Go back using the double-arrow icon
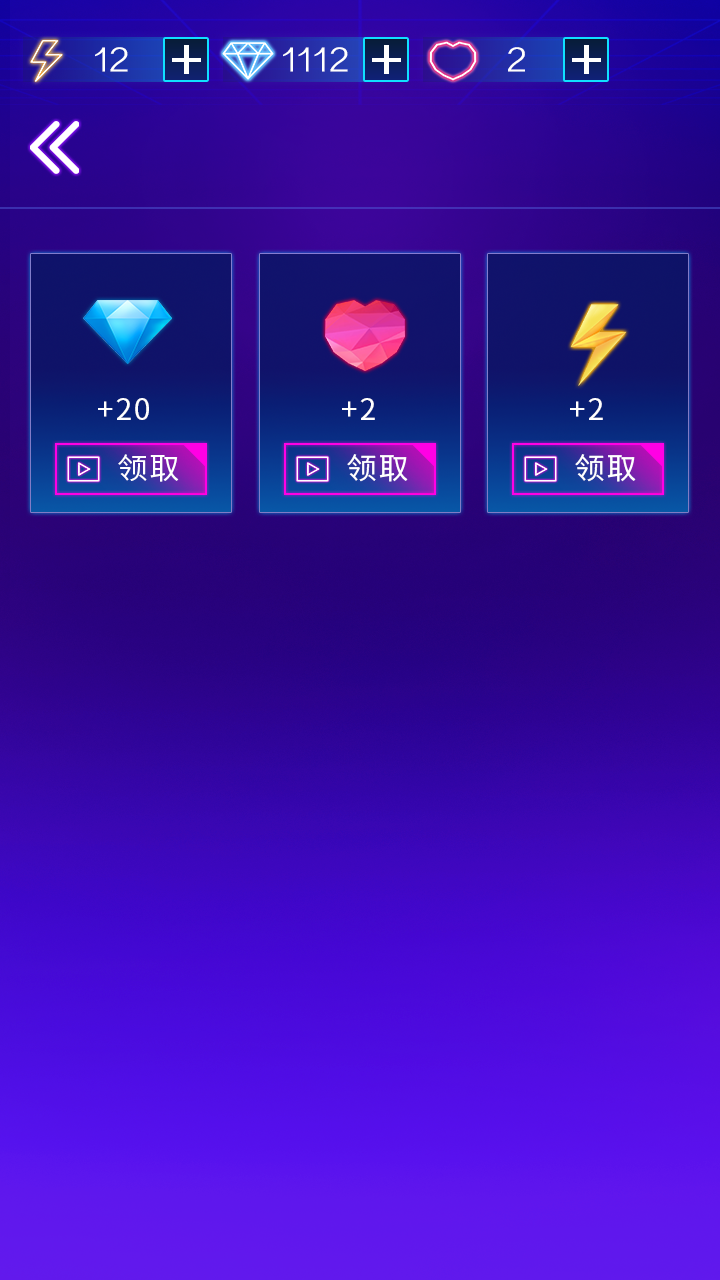Viewport: 720px width, 1280px height. point(55,148)
